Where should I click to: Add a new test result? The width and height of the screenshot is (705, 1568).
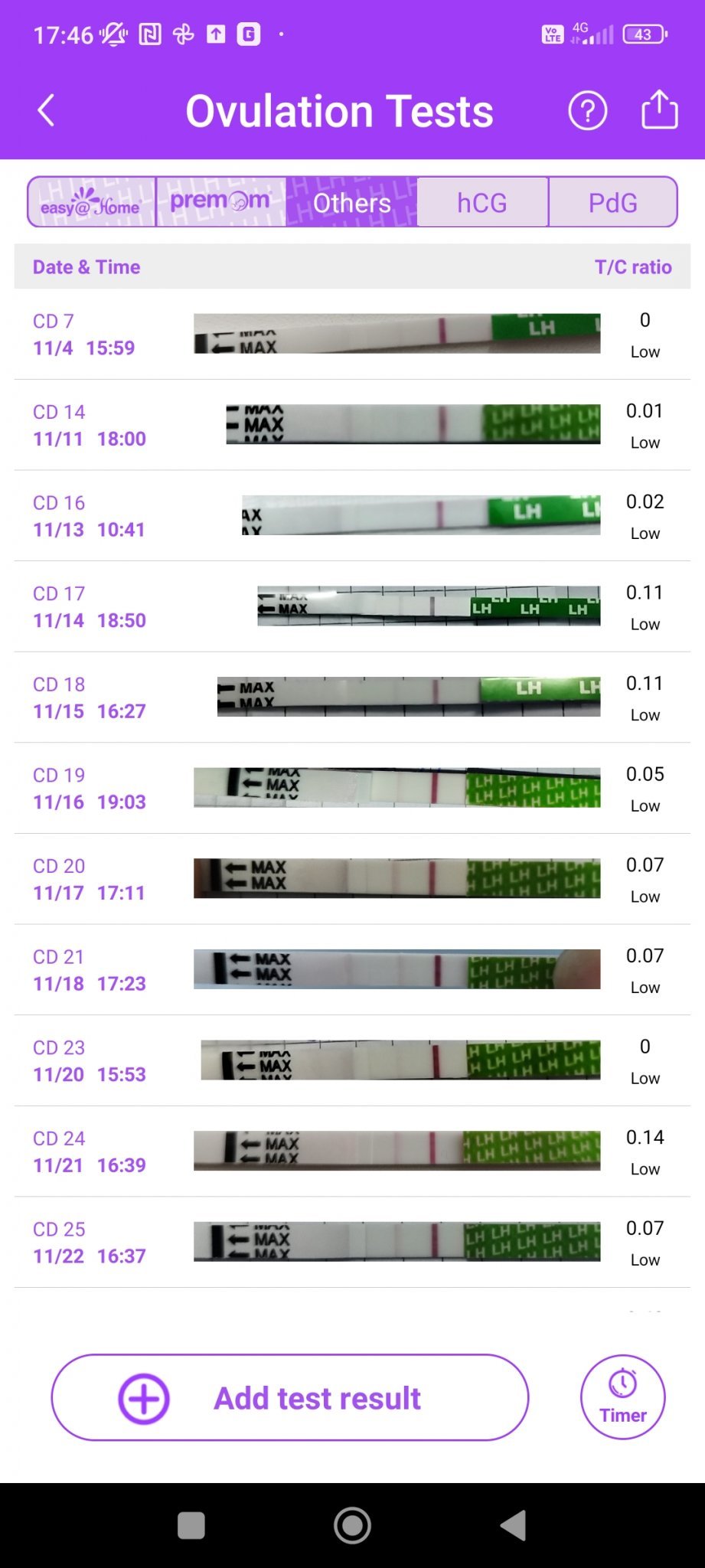pyautogui.click(x=289, y=1398)
